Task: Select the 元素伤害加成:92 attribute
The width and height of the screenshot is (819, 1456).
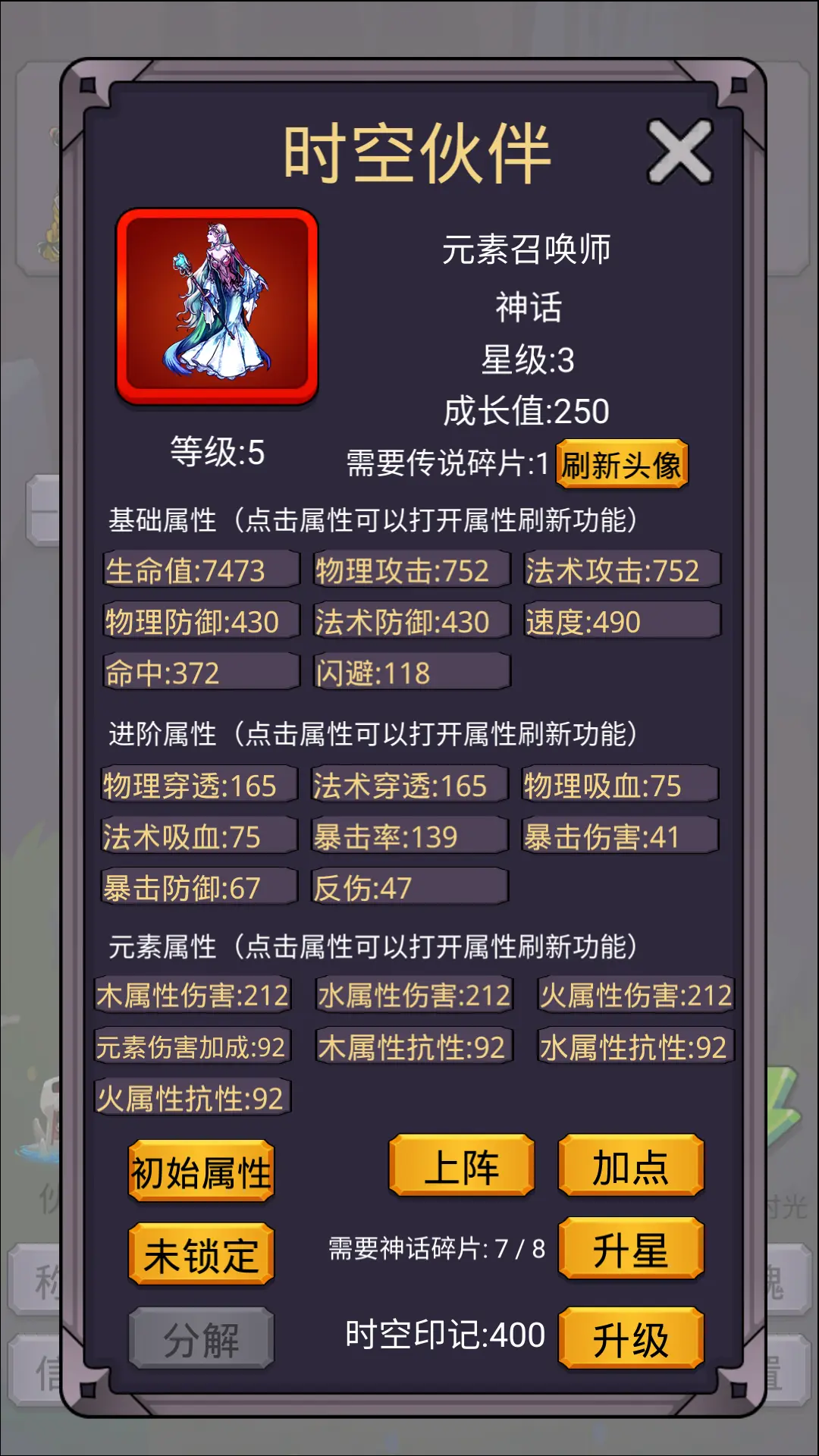Action: (x=193, y=1047)
